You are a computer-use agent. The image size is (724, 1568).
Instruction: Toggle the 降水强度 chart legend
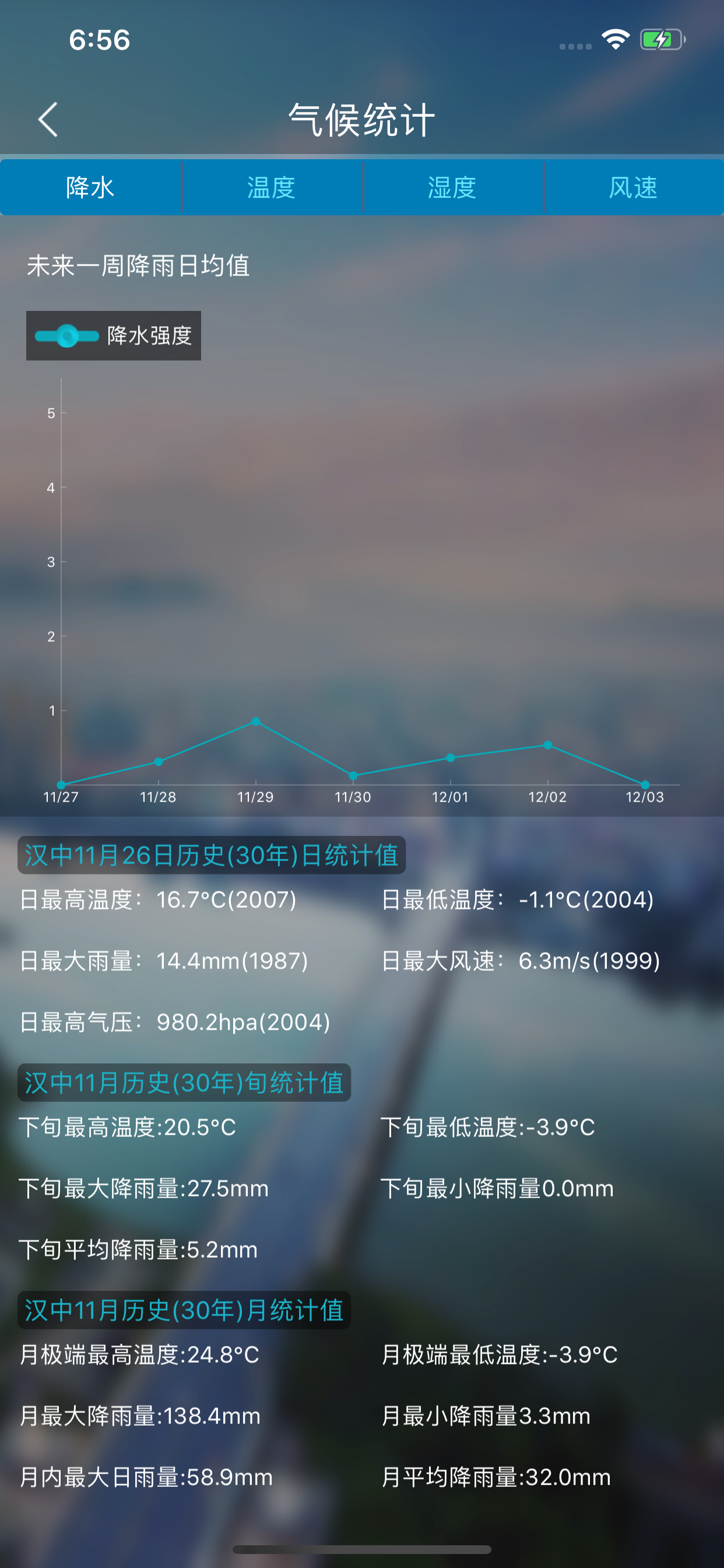pyautogui.click(x=114, y=335)
